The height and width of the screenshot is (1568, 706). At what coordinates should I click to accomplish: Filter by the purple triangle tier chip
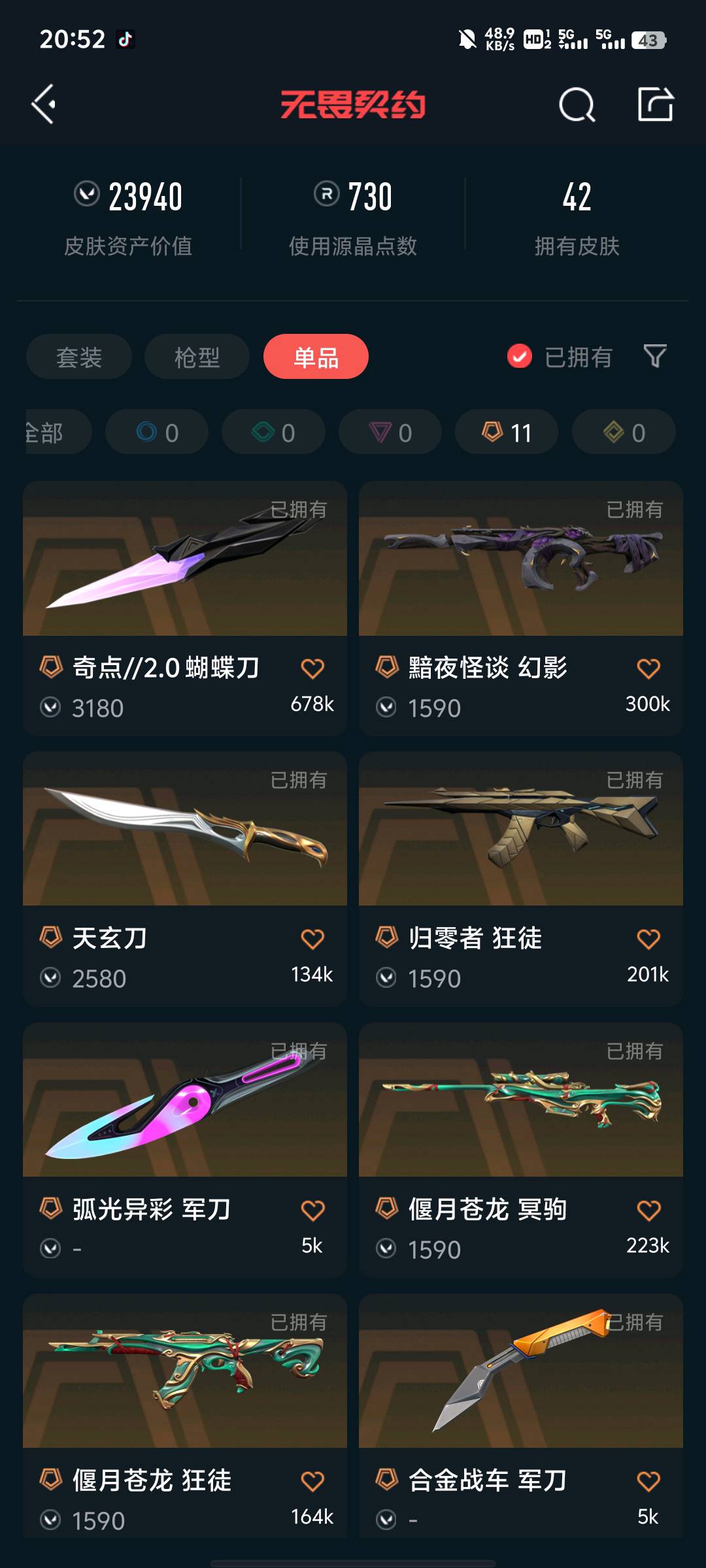click(390, 432)
